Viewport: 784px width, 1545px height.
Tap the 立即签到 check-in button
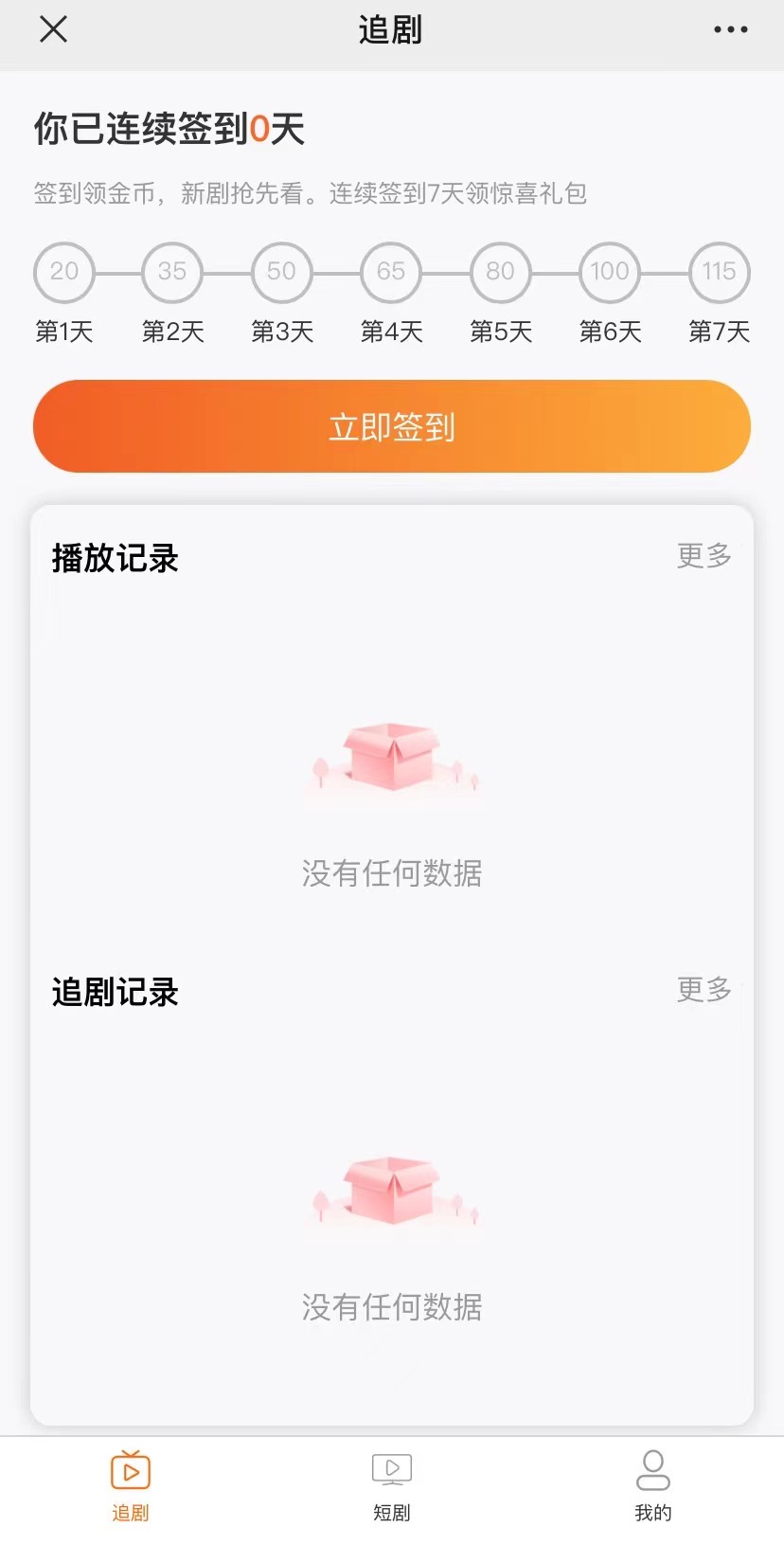[x=392, y=426]
